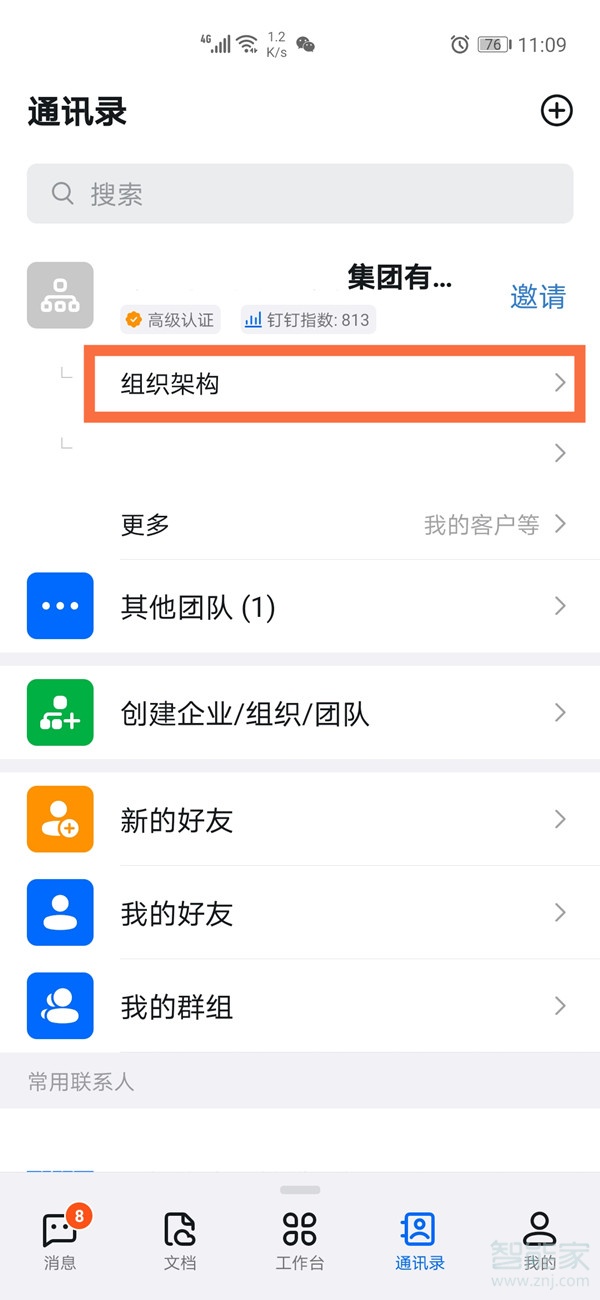
Task: Select the 通讯录 tab
Action: pos(419,1238)
